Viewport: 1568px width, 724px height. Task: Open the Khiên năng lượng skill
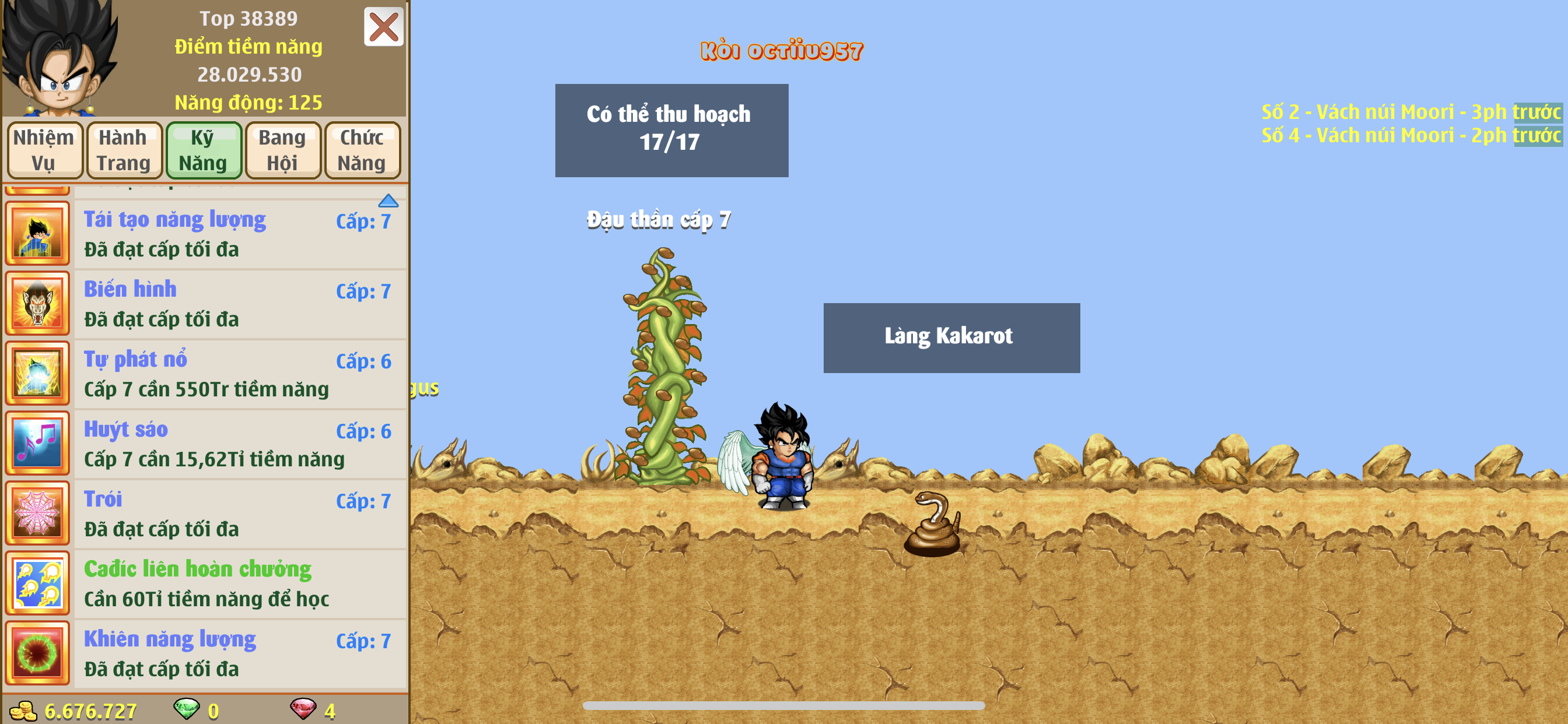pos(237,654)
